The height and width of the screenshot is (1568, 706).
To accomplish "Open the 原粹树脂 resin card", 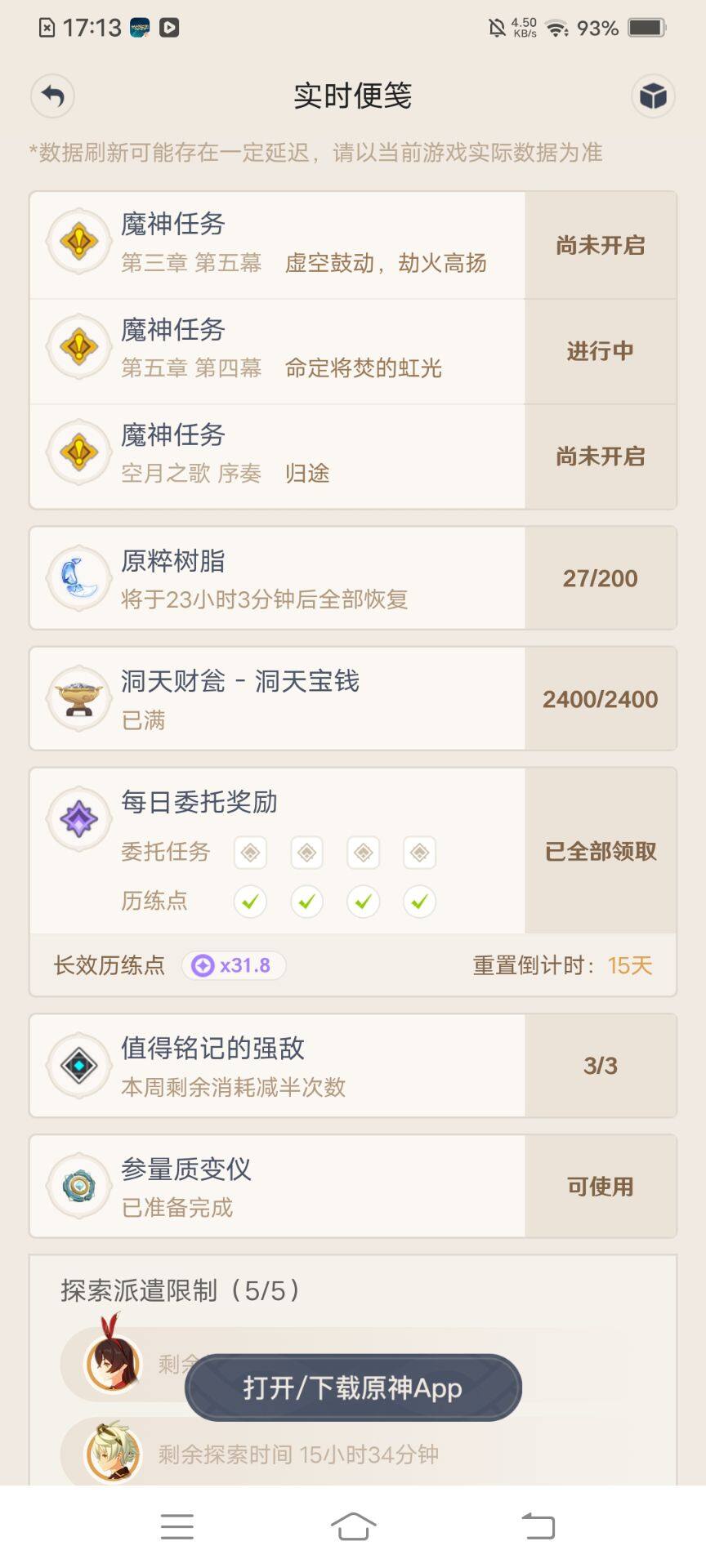I will pyautogui.click(x=353, y=578).
